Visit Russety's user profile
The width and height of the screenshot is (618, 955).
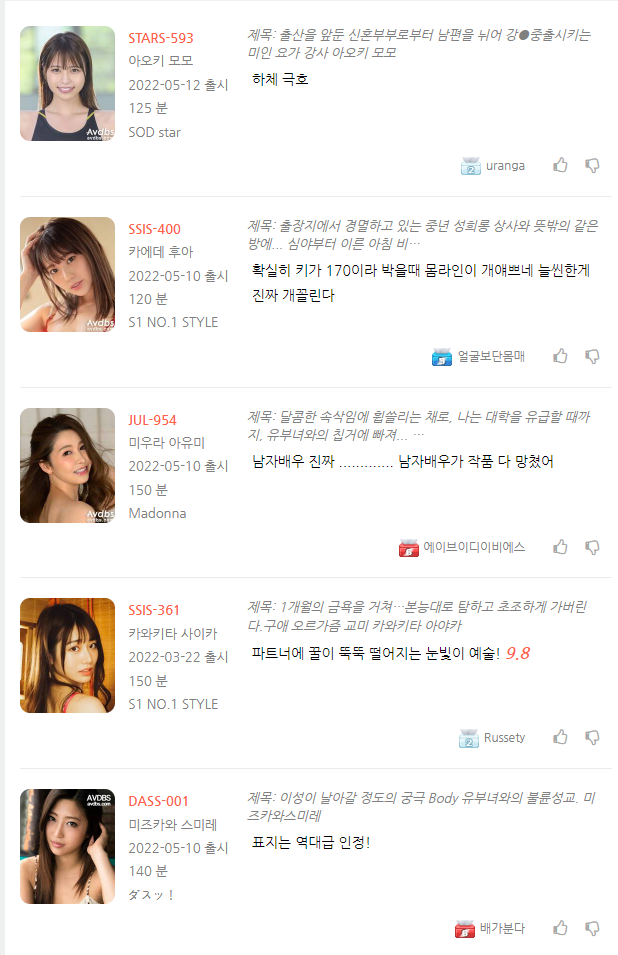503,738
